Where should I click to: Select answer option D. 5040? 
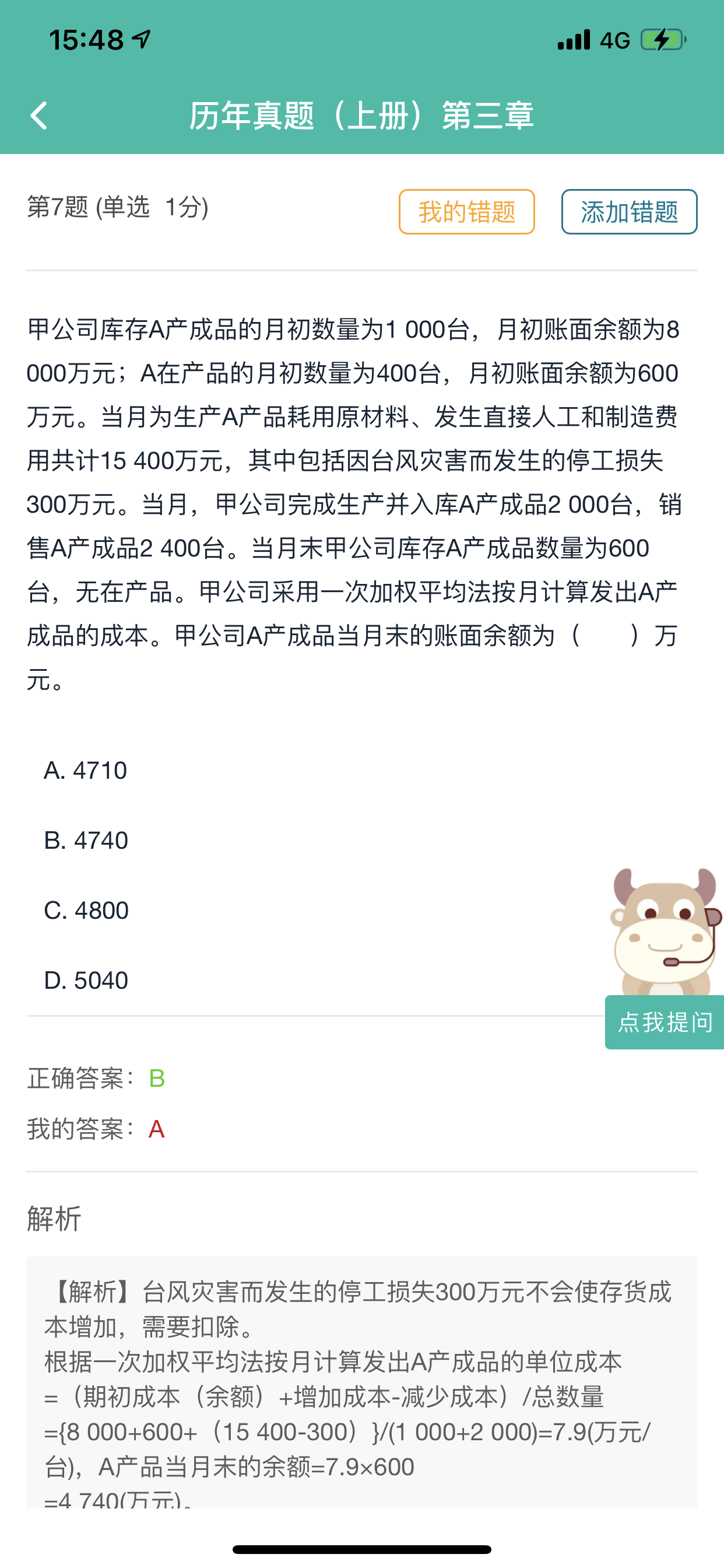(86, 981)
